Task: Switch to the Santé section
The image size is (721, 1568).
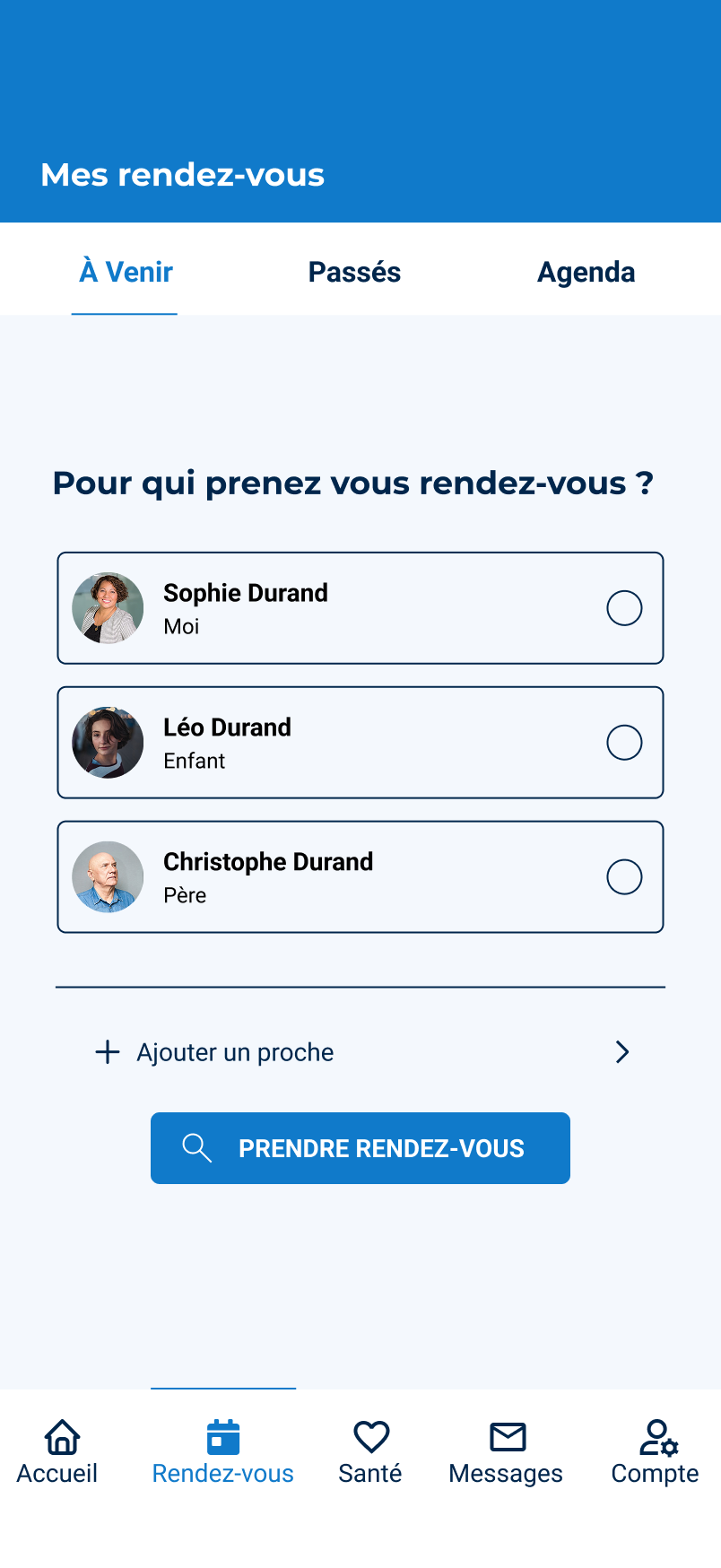Action: coord(370,1451)
